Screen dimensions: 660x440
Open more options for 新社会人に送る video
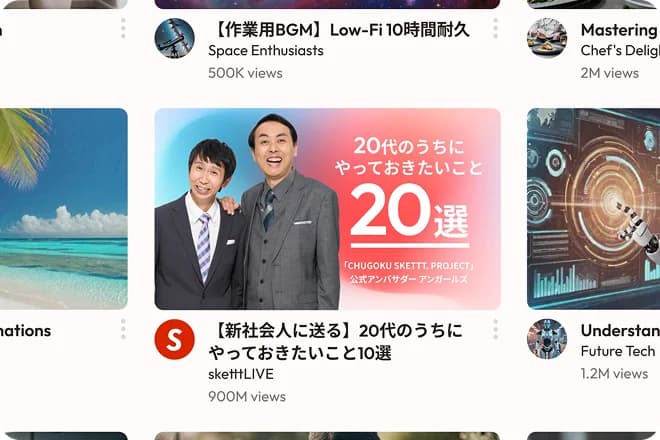tap(495, 329)
